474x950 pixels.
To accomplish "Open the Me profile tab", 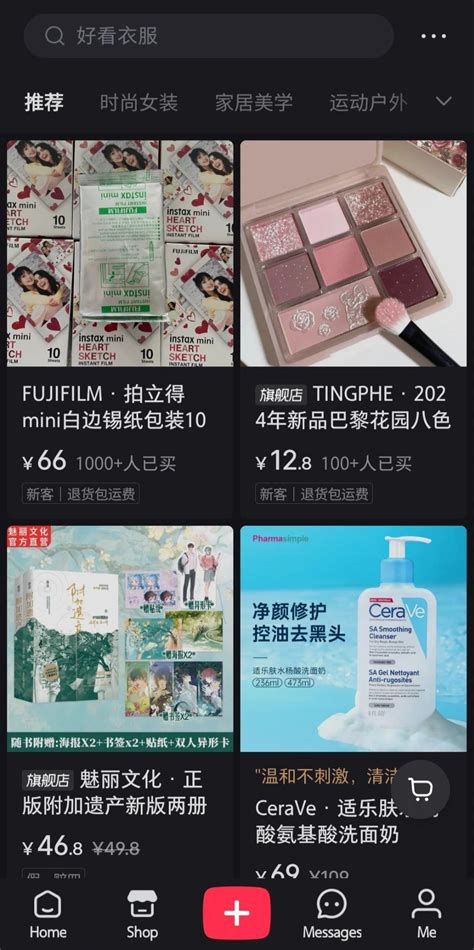I will (426, 914).
